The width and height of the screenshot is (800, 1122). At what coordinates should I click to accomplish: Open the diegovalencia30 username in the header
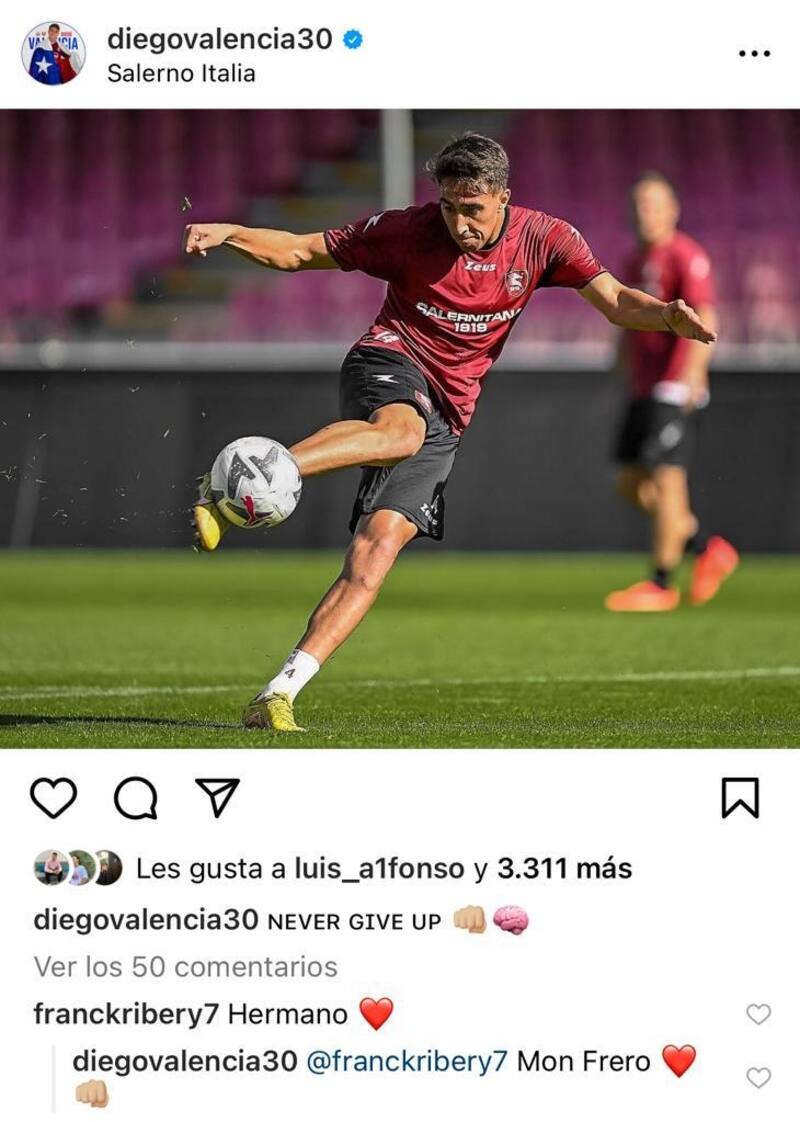tap(219, 39)
